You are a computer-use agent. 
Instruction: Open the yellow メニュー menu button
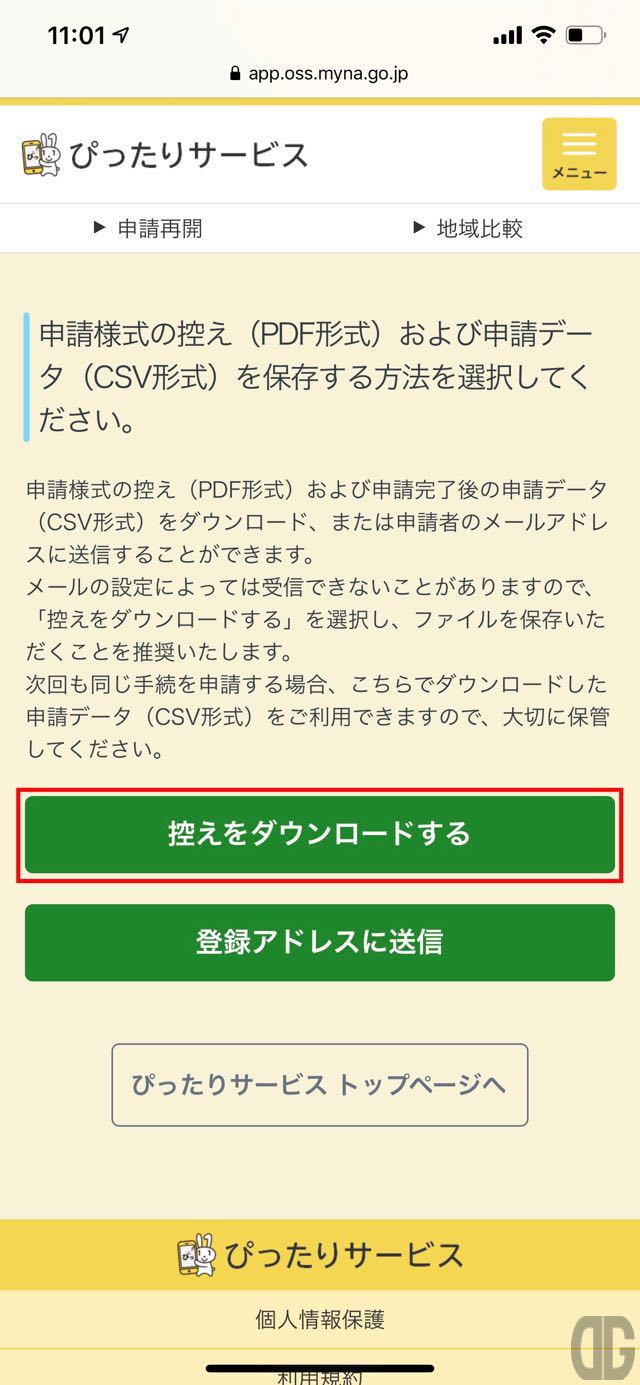tap(579, 154)
